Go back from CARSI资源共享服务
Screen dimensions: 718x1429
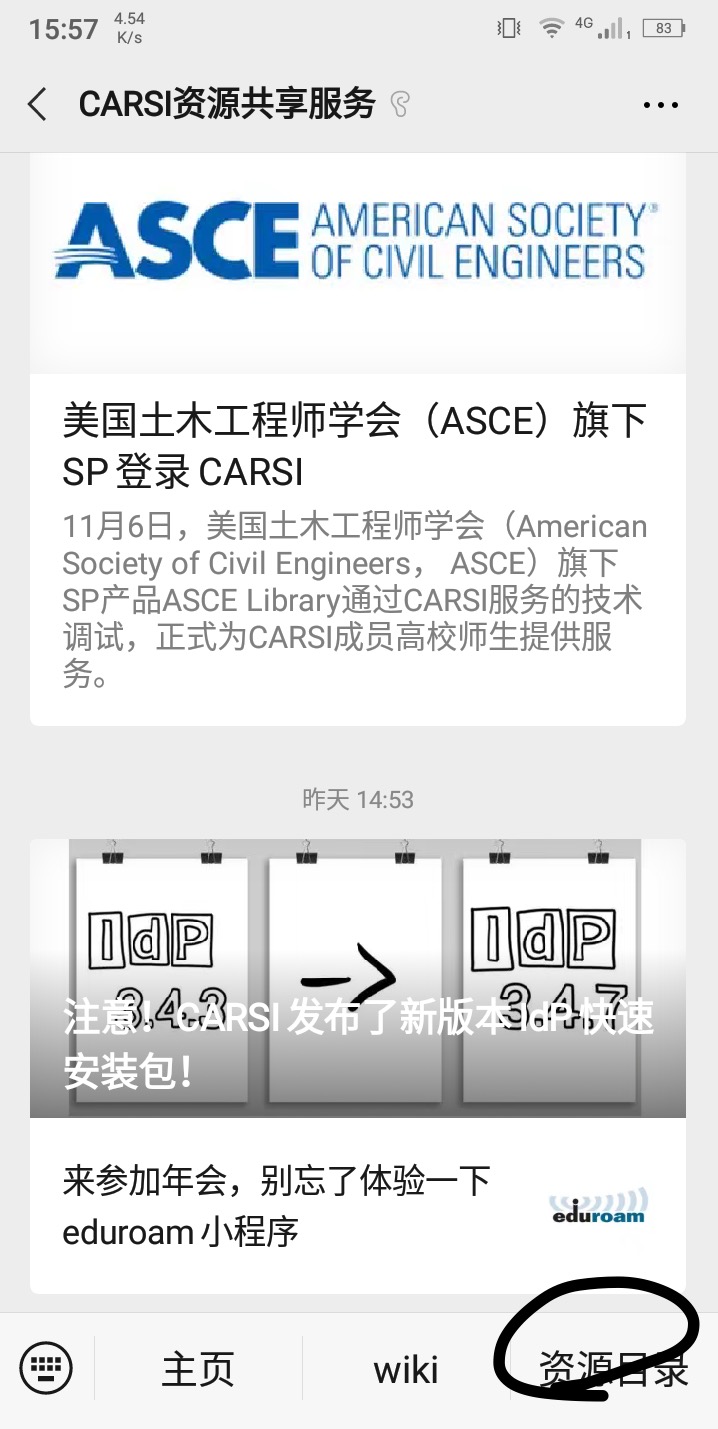click(37, 104)
